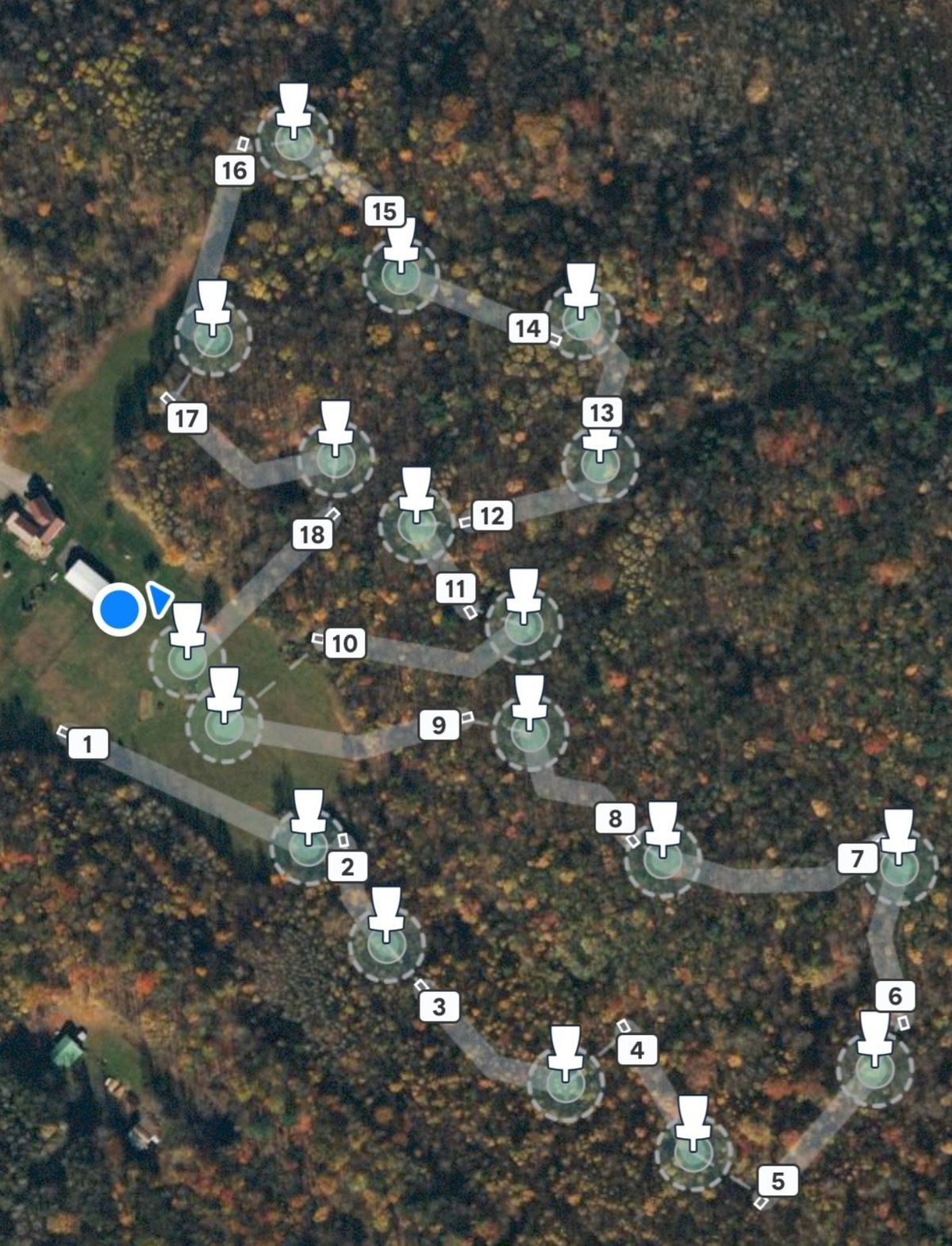
Task: Tap the hole 15 label
Action: click(384, 211)
